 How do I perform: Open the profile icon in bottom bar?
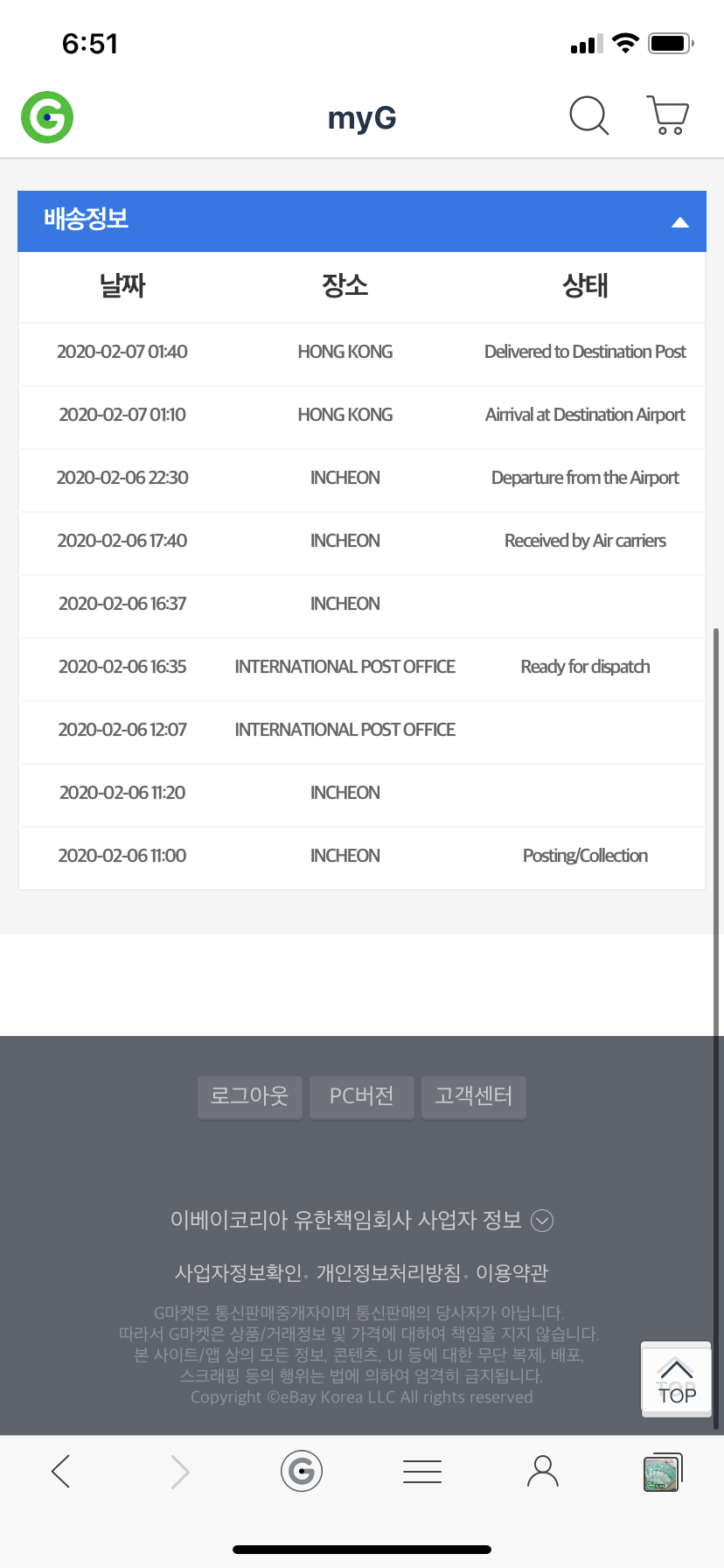(x=543, y=1471)
